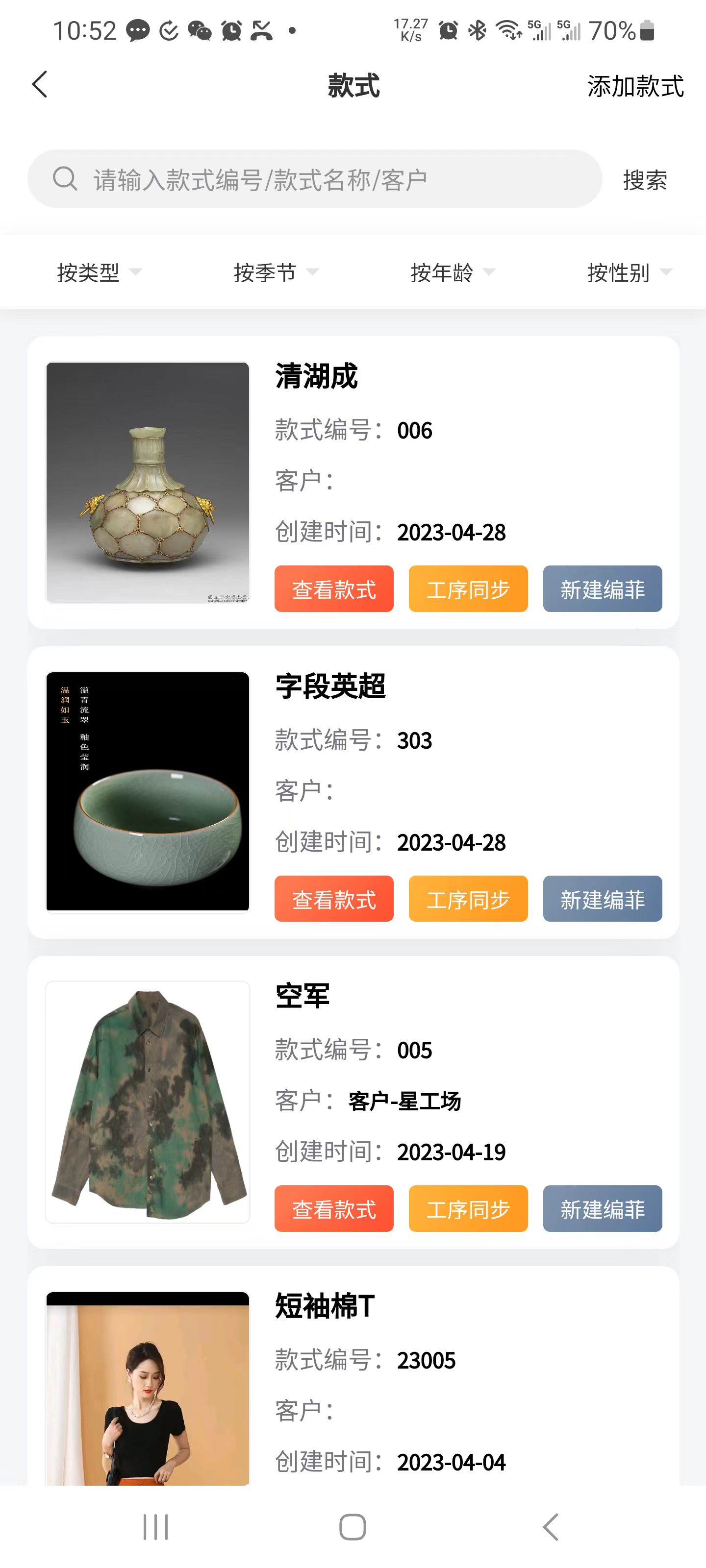The image size is (706, 1568).
Task: Go to the system home screen
Action: [x=353, y=1527]
